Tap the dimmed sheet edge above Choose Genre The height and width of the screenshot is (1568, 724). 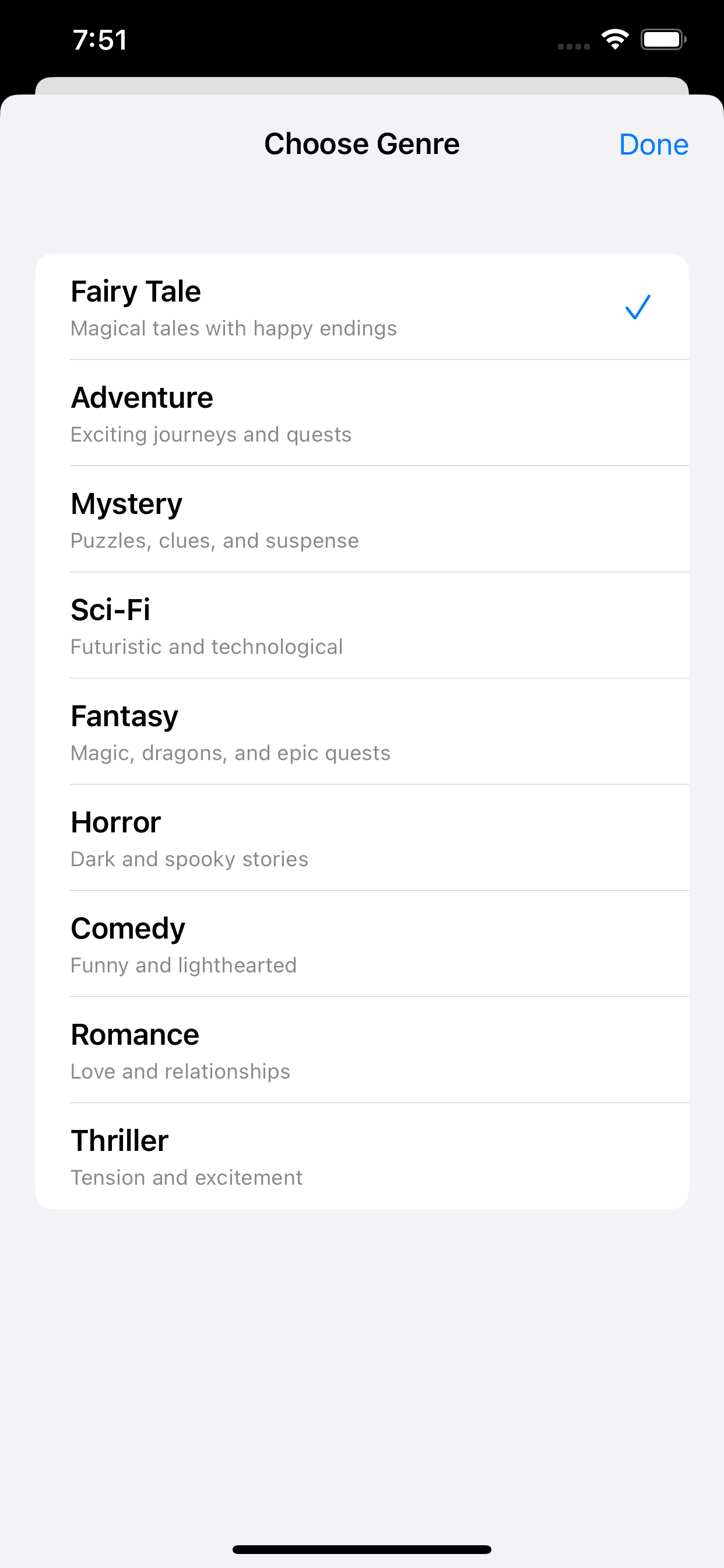coord(362,85)
